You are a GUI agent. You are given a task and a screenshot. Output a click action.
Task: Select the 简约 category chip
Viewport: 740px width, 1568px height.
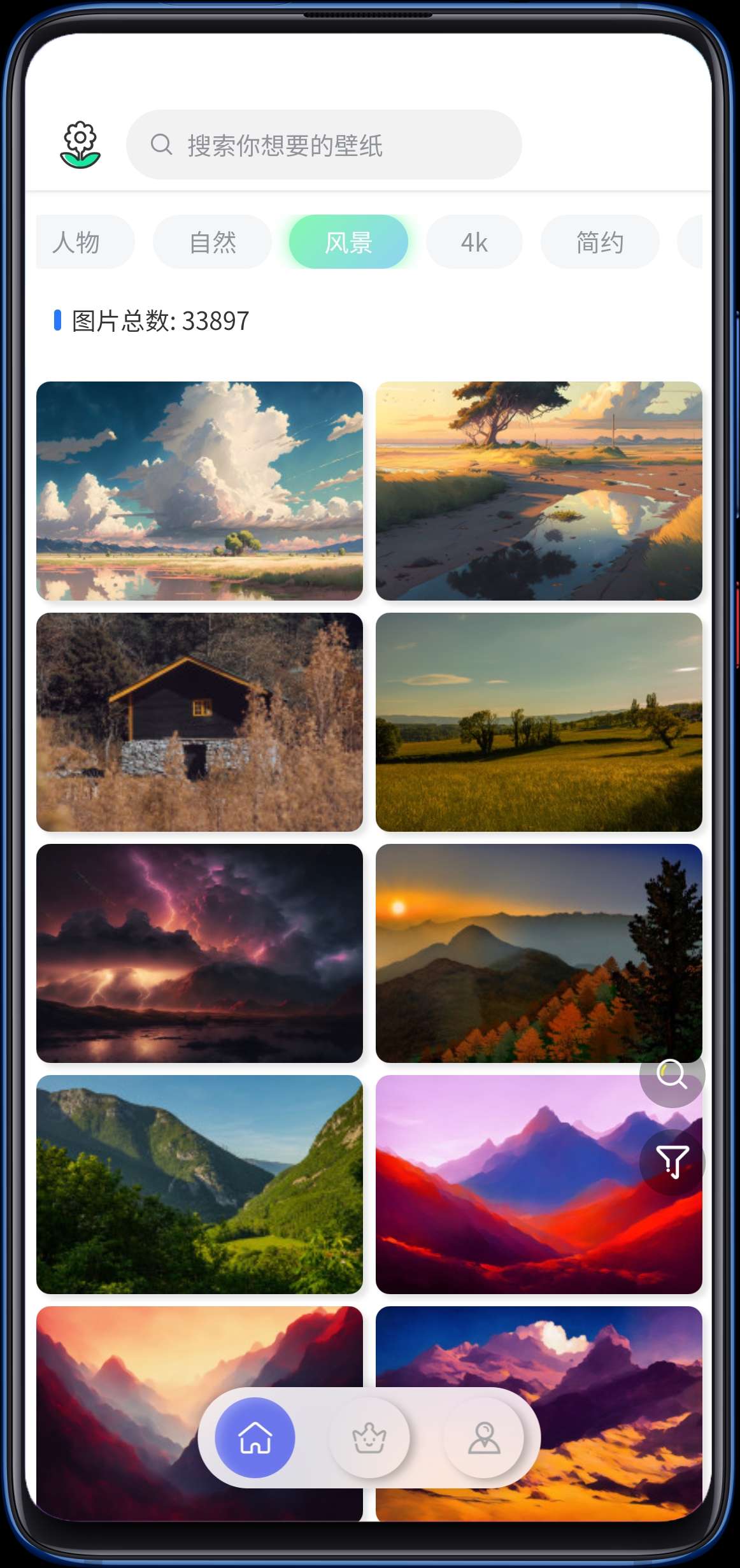[599, 242]
